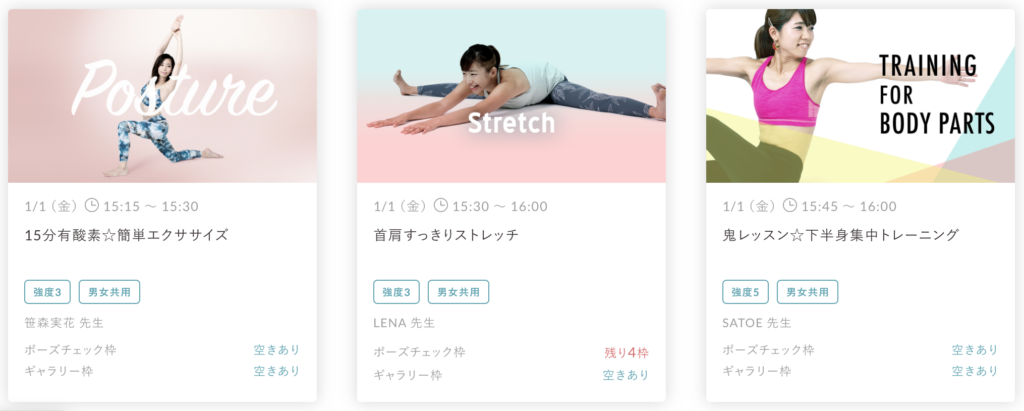Open the 首肩すっきりストレッチ lesson card
Viewport: 1024px width, 411px height.
coord(446,236)
